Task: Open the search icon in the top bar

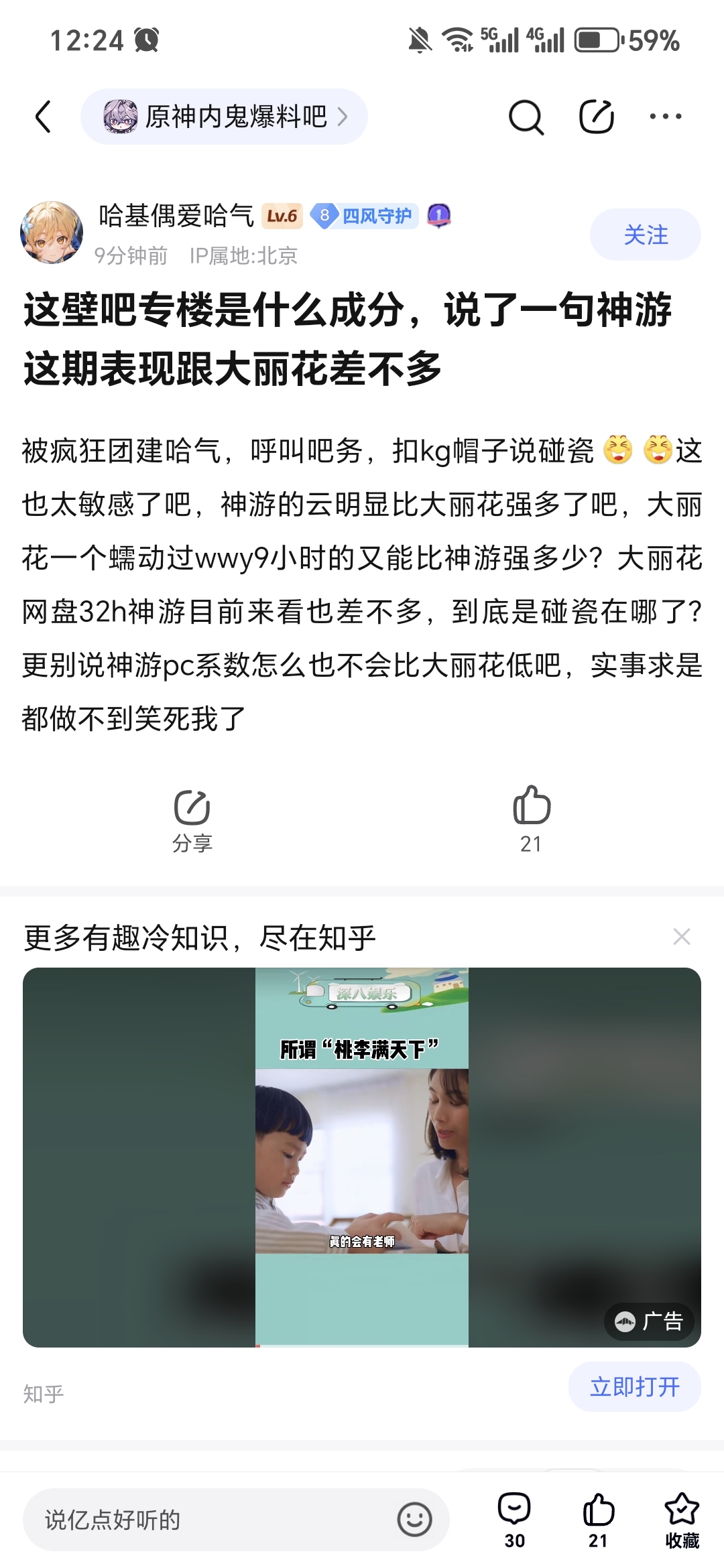Action: point(526,117)
